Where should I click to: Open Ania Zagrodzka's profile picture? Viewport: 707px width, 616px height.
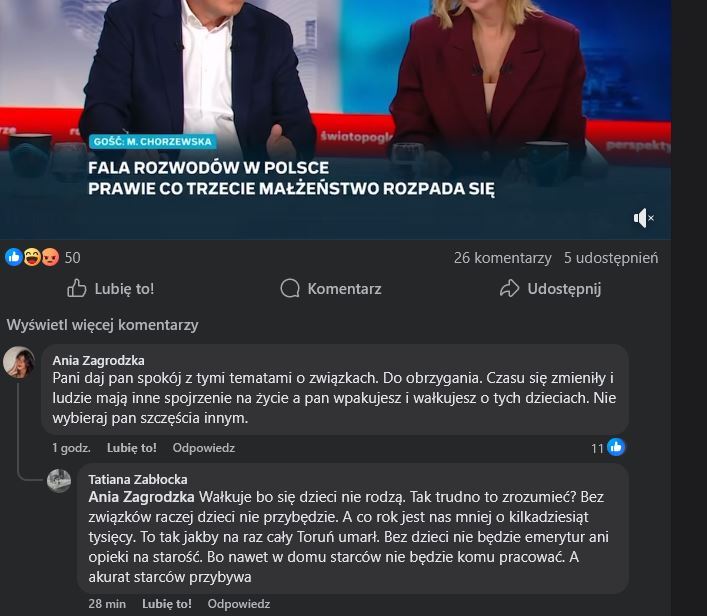point(19,362)
